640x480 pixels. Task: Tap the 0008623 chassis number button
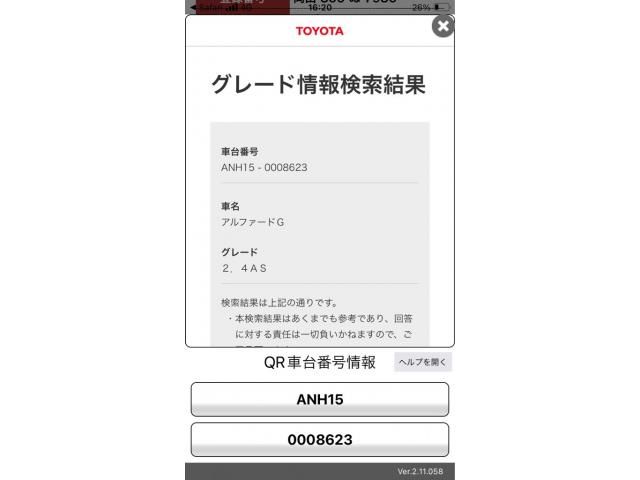pos(320,439)
